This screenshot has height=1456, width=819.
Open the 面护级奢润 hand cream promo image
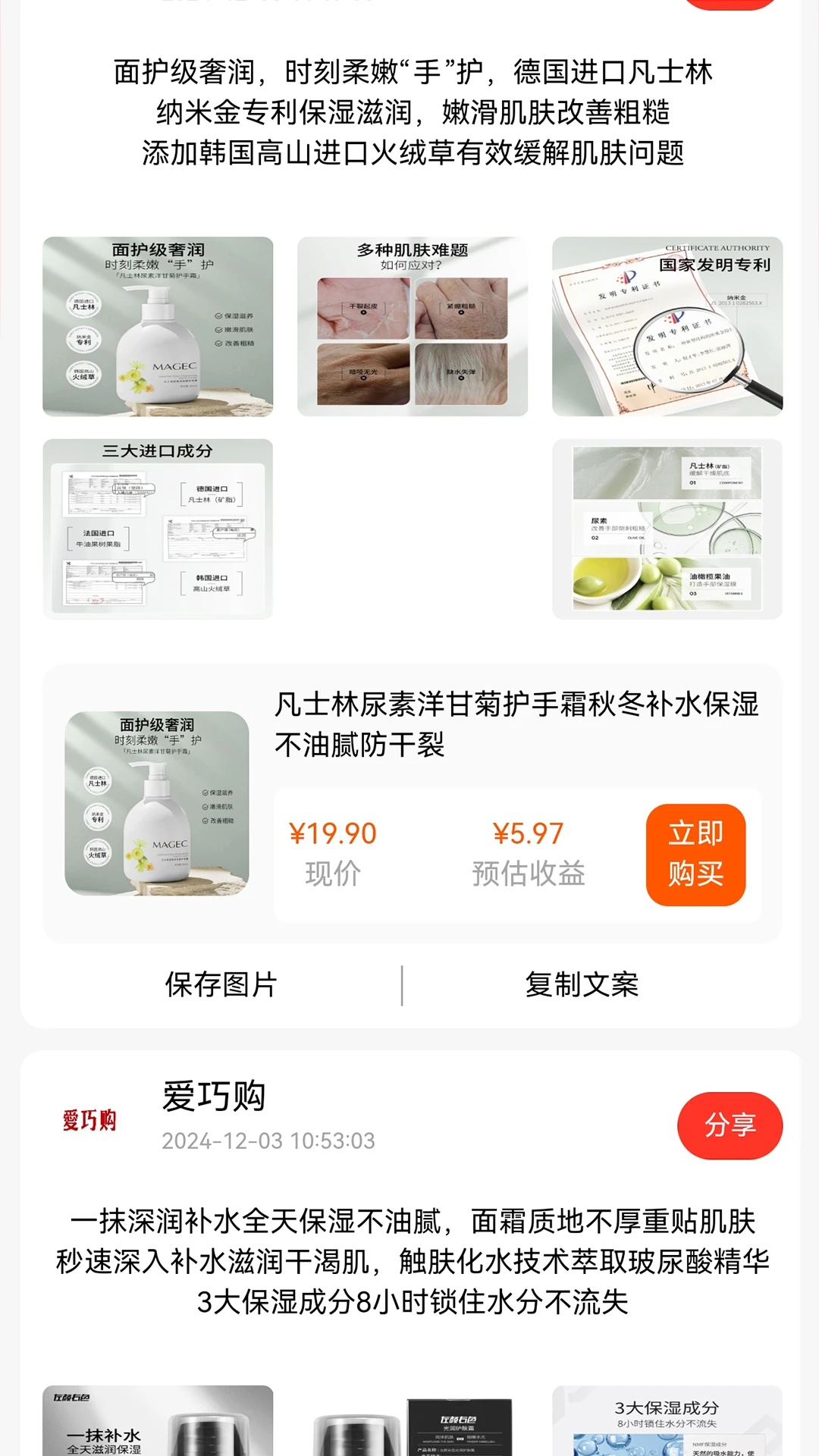(x=157, y=326)
